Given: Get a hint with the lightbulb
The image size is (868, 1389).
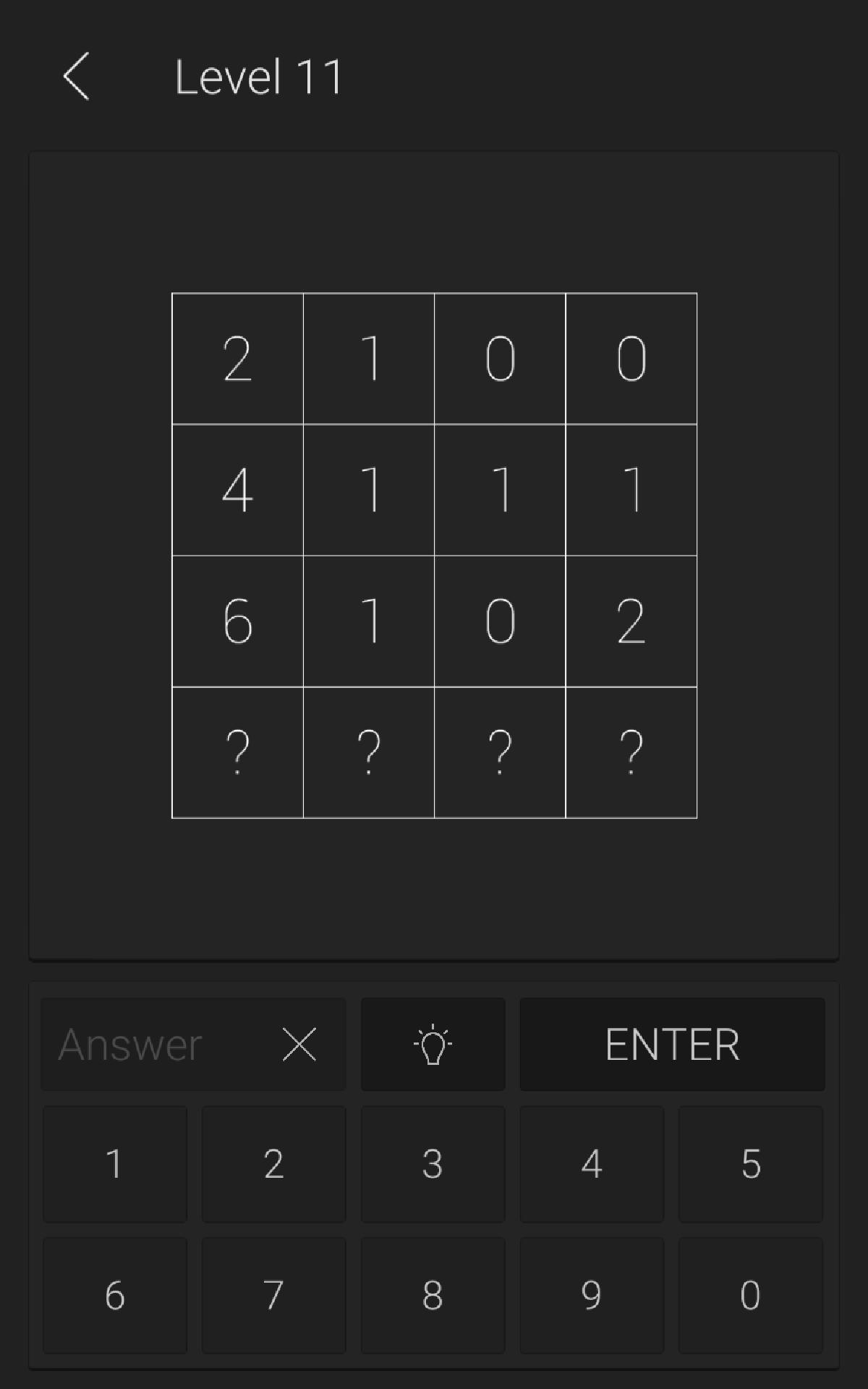Looking at the screenshot, I should pos(433,1044).
